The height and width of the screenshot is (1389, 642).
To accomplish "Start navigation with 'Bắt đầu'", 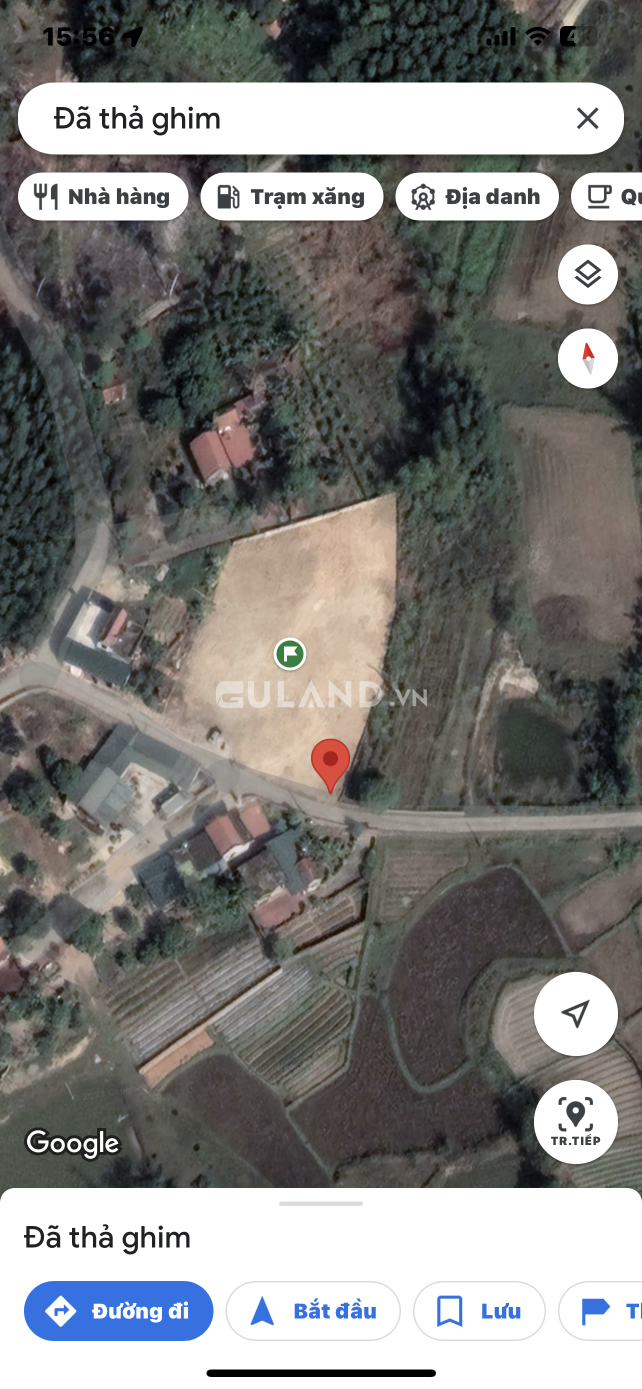I will click(313, 1311).
